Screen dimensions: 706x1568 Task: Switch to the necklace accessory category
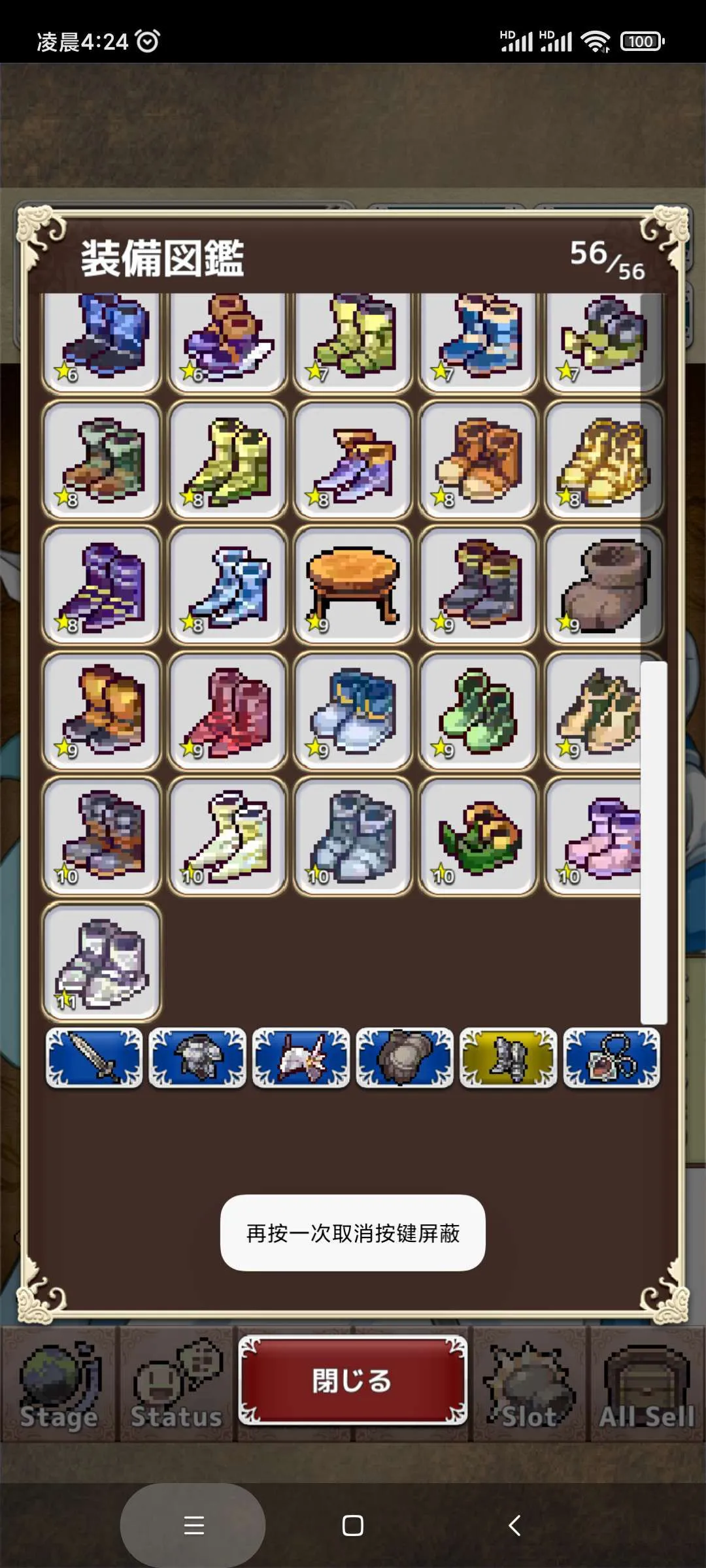click(x=611, y=1057)
